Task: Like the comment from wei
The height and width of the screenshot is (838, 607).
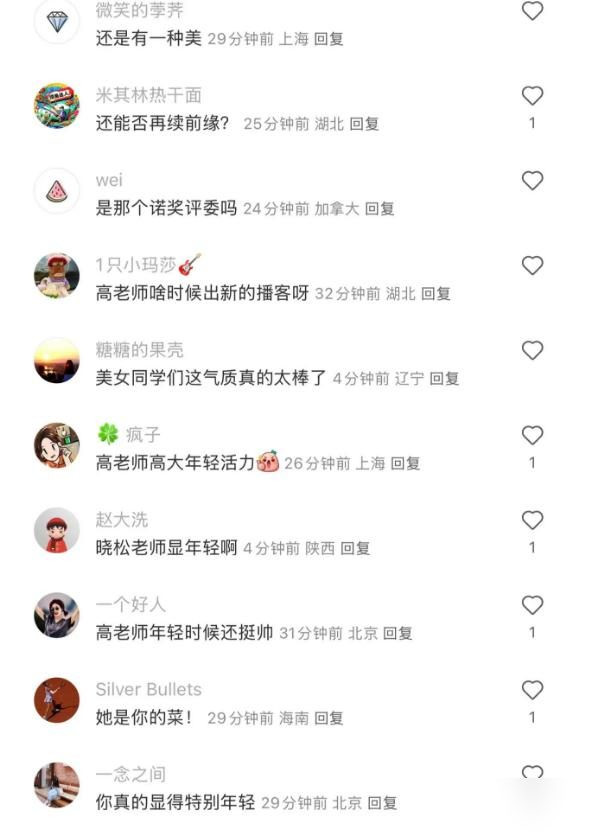Action: coord(533,181)
